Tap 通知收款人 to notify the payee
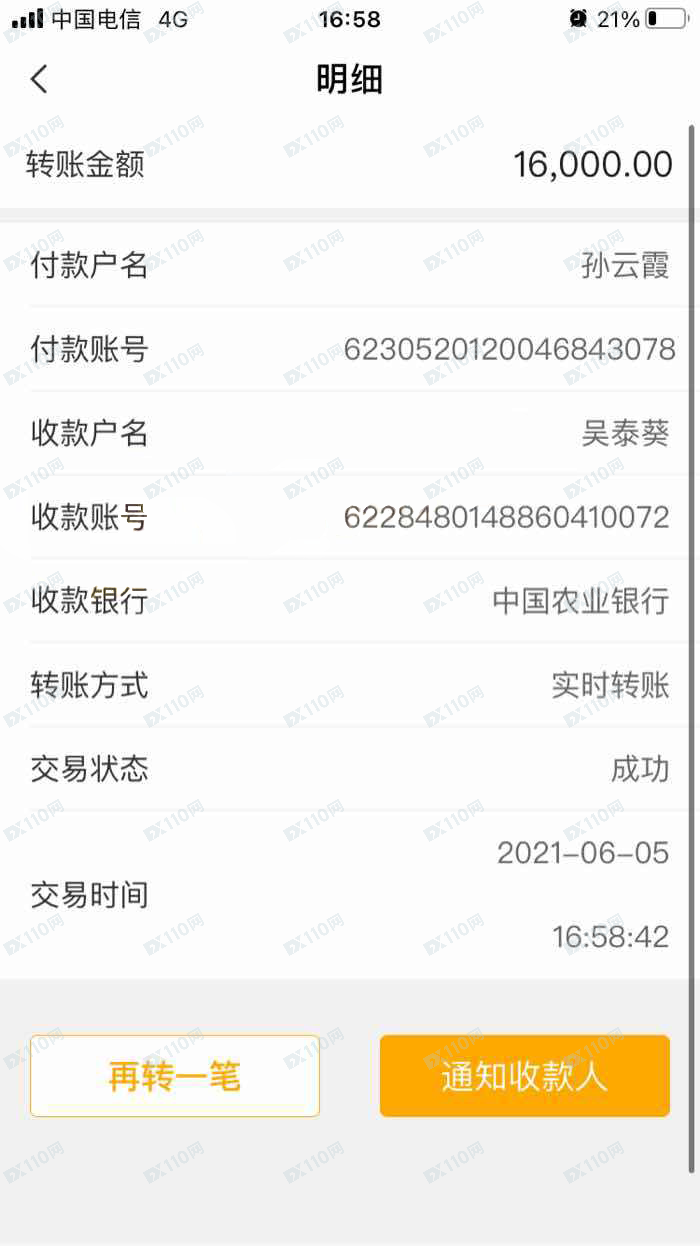This screenshot has height=1246, width=700. 524,1076
